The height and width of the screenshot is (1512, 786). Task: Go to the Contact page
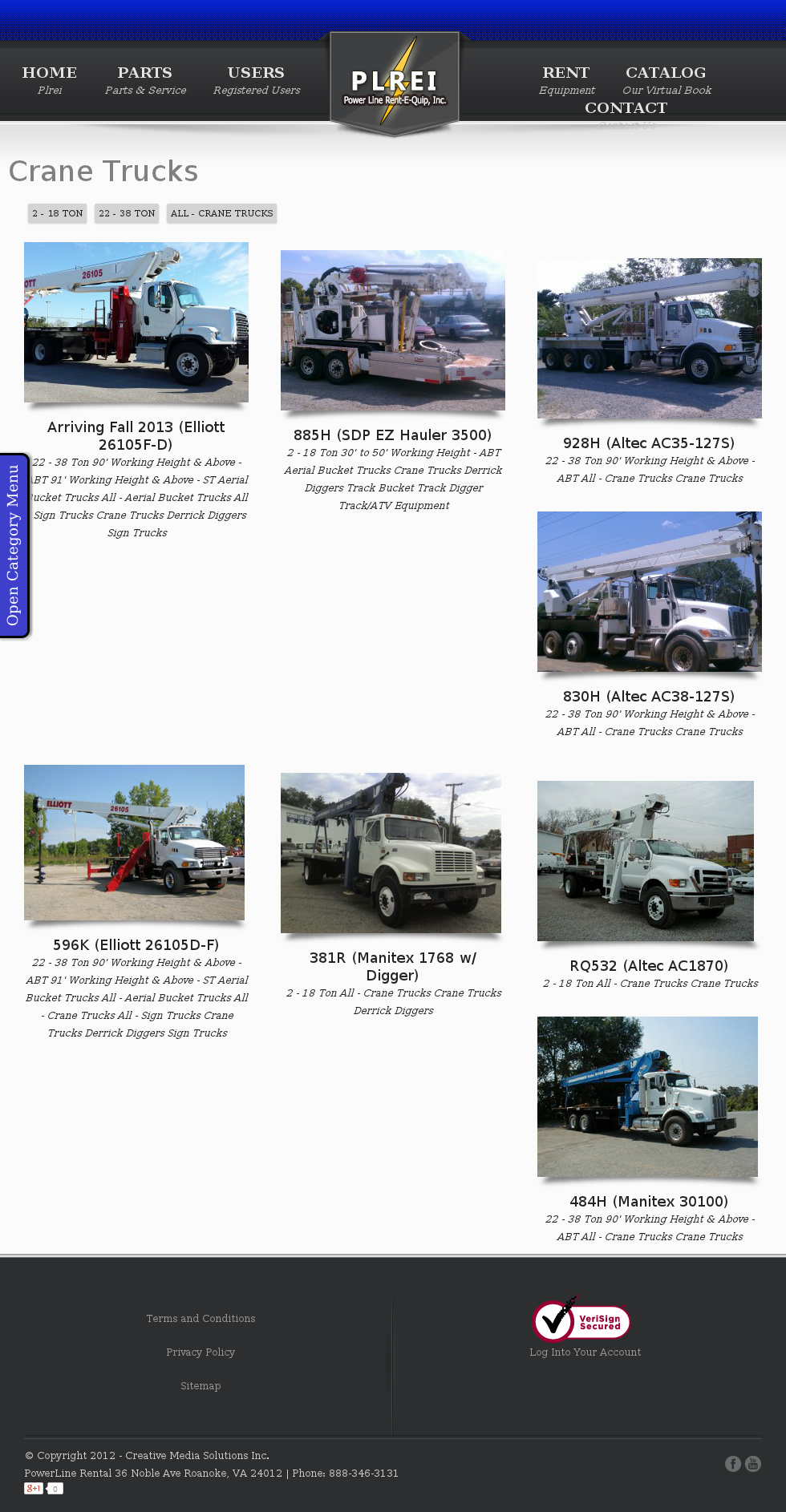tap(626, 108)
